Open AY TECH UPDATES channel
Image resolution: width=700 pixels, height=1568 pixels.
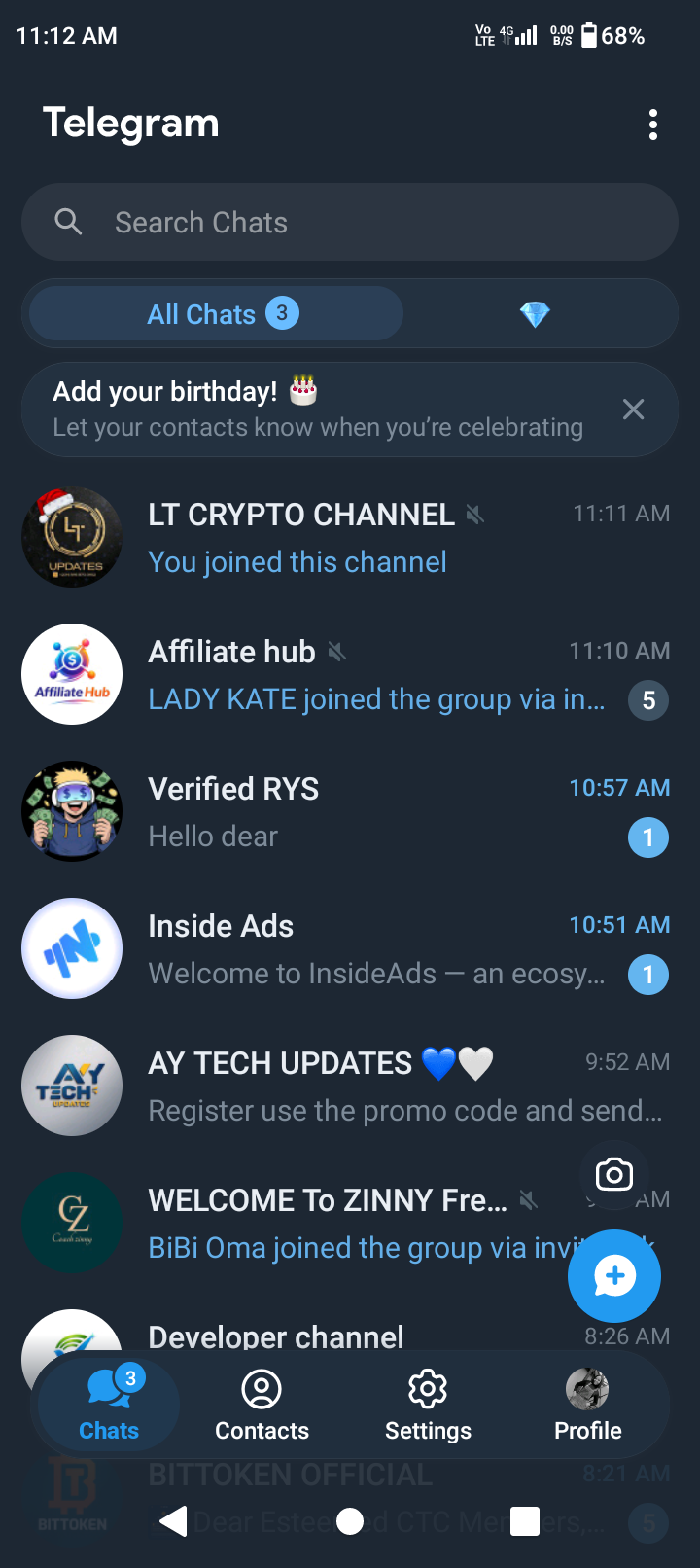(350, 1086)
